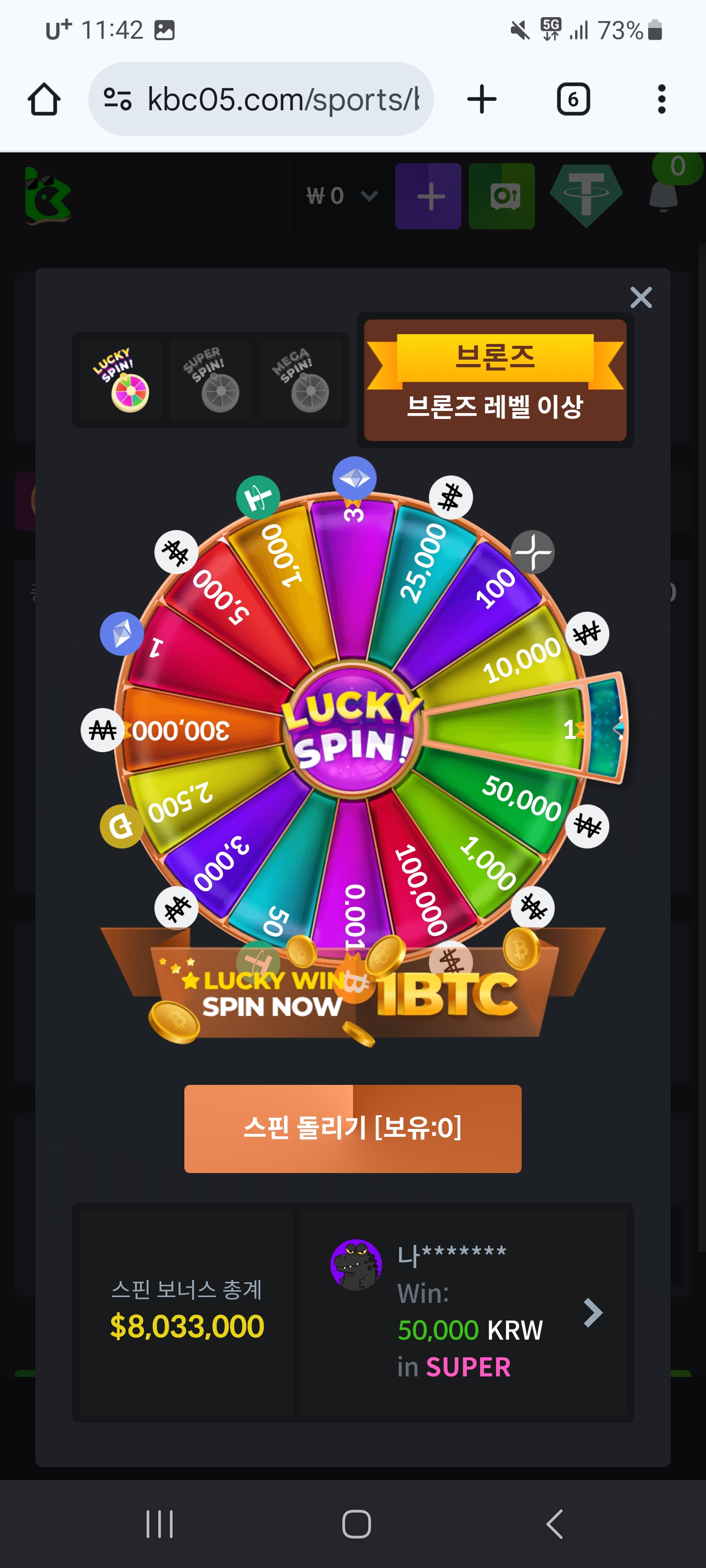Image resolution: width=706 pixels, height=1568 pixels.
Task: Go back with the system back button
Action: pos(554,1524)
